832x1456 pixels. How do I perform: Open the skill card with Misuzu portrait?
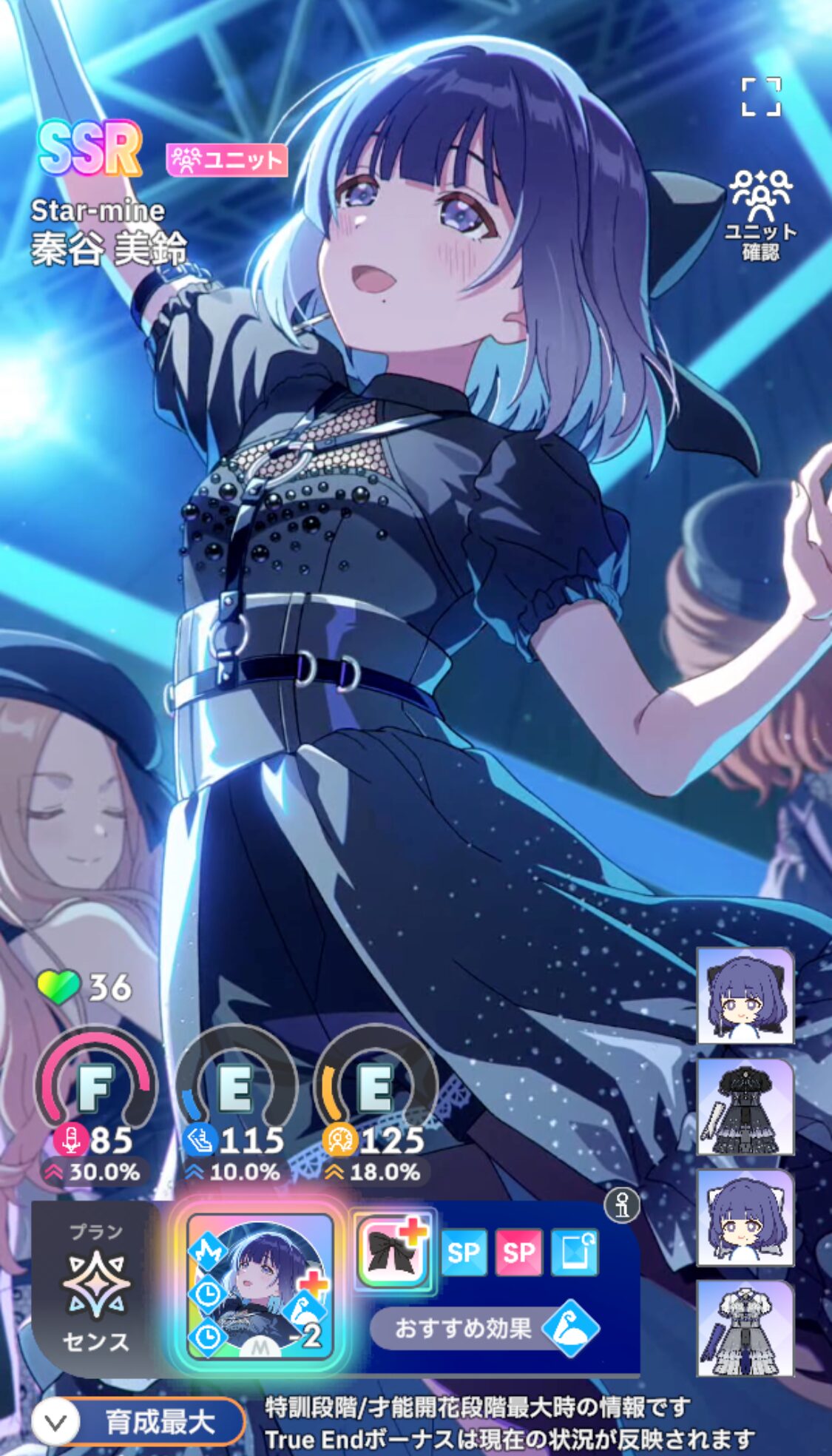[x=260, y=1287]
